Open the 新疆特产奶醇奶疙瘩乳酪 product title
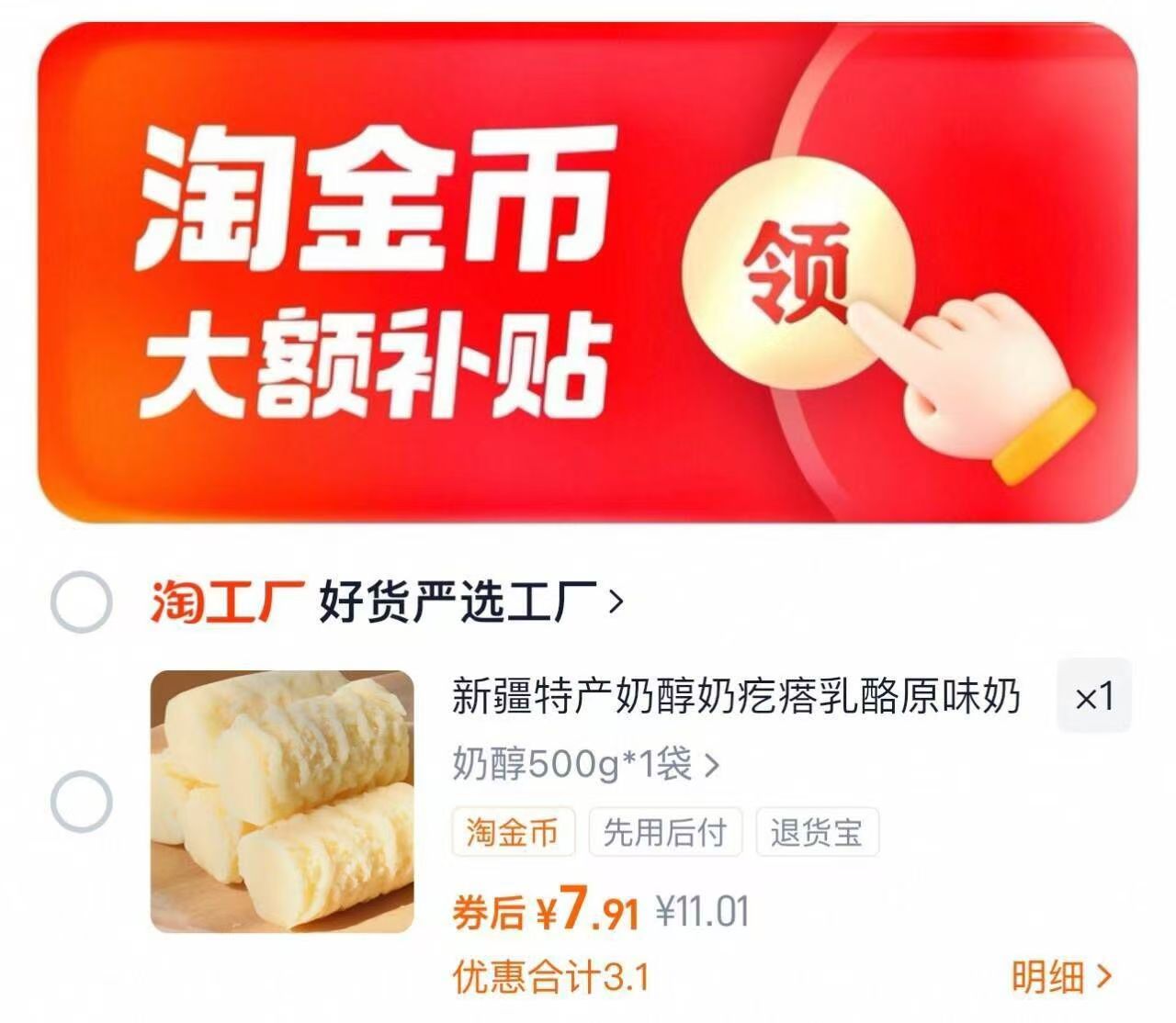 point(735,696)
